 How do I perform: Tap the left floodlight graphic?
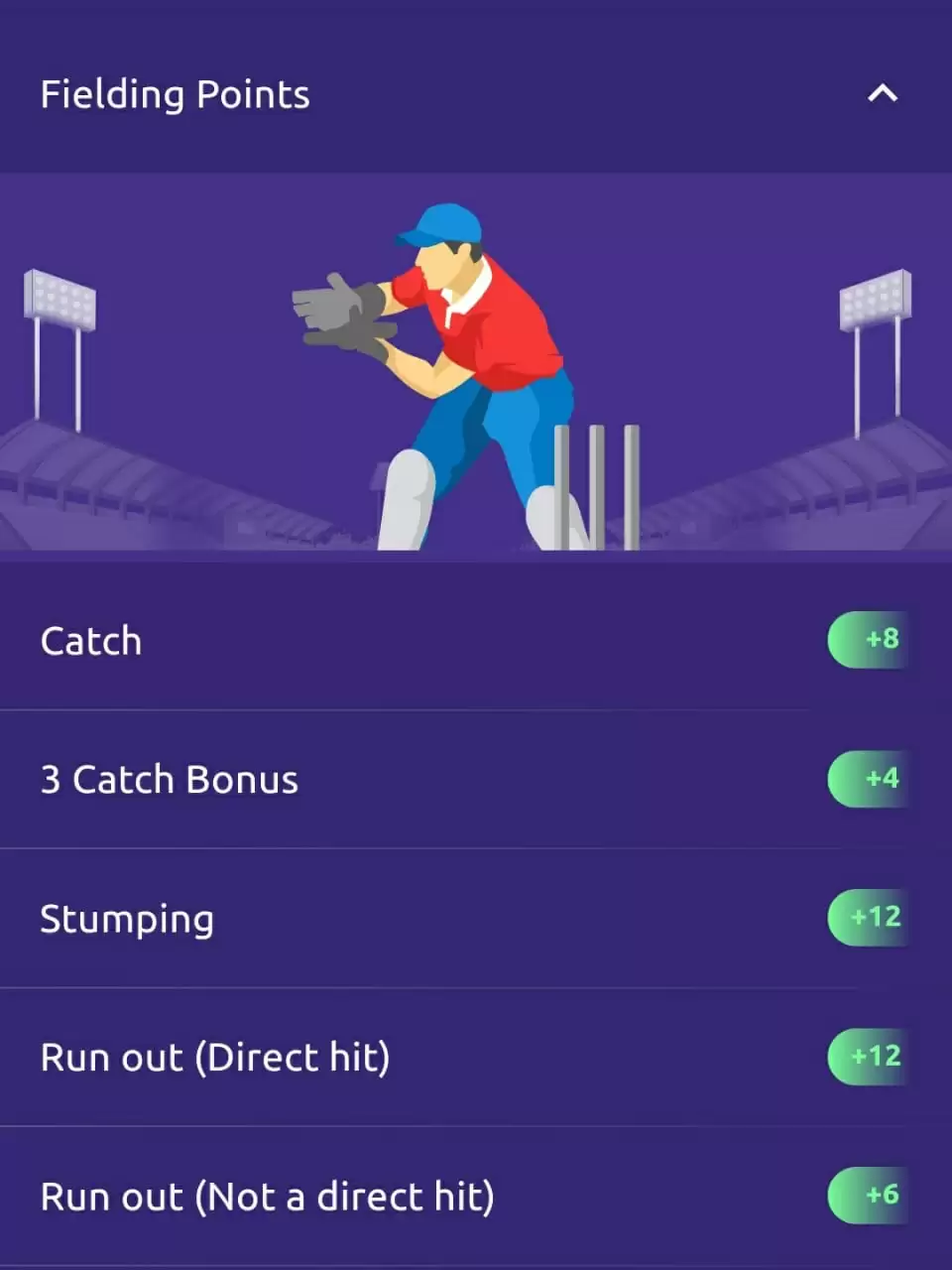(61, 298)
